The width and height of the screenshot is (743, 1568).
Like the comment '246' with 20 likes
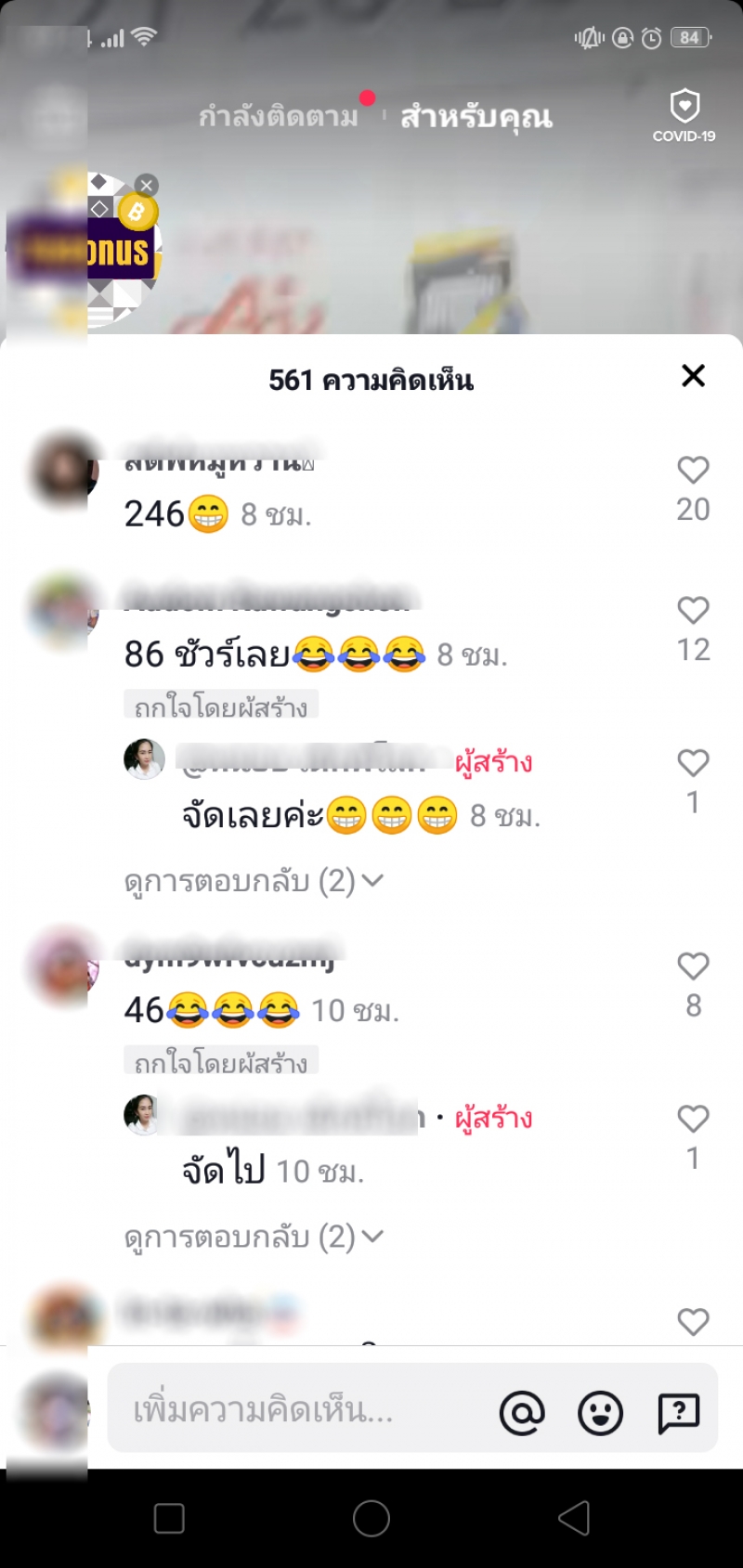tap(693, 471)
